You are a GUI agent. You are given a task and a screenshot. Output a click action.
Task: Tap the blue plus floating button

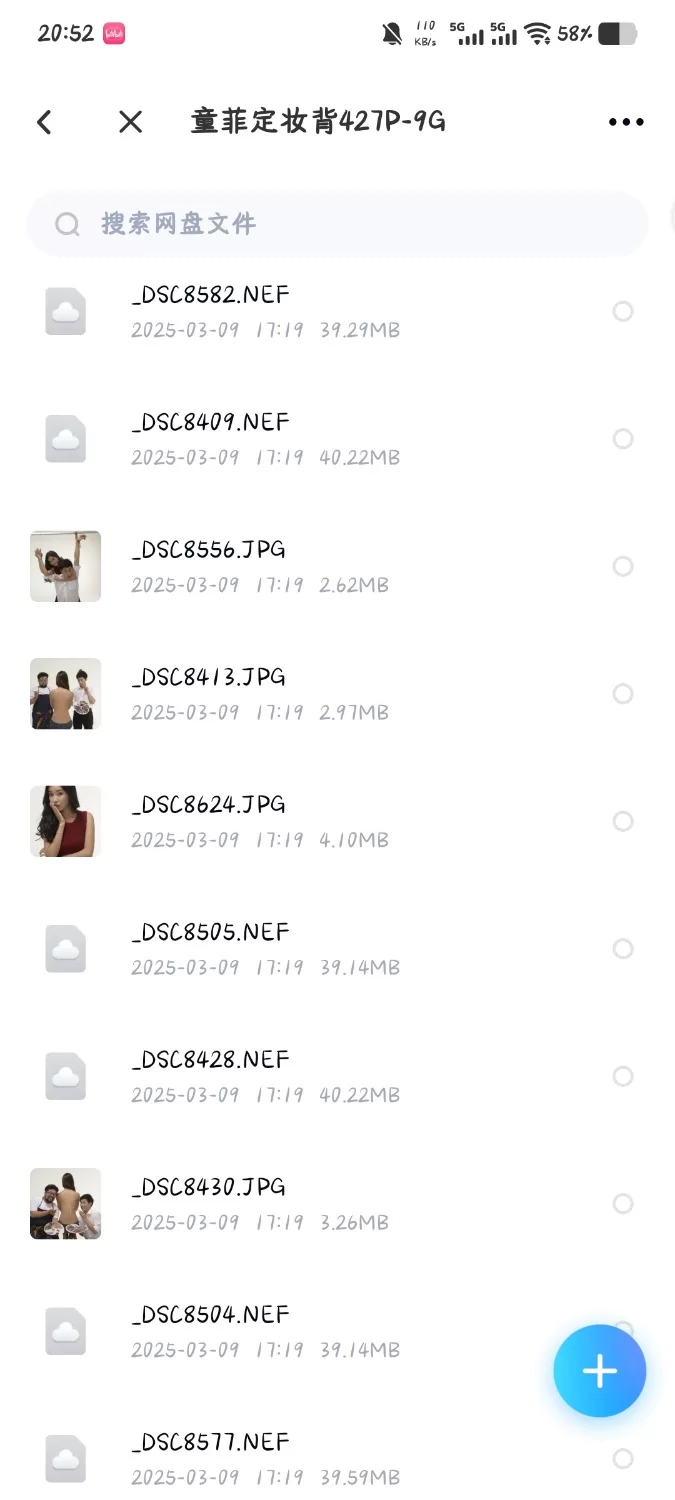click(x=600, y=1371)
